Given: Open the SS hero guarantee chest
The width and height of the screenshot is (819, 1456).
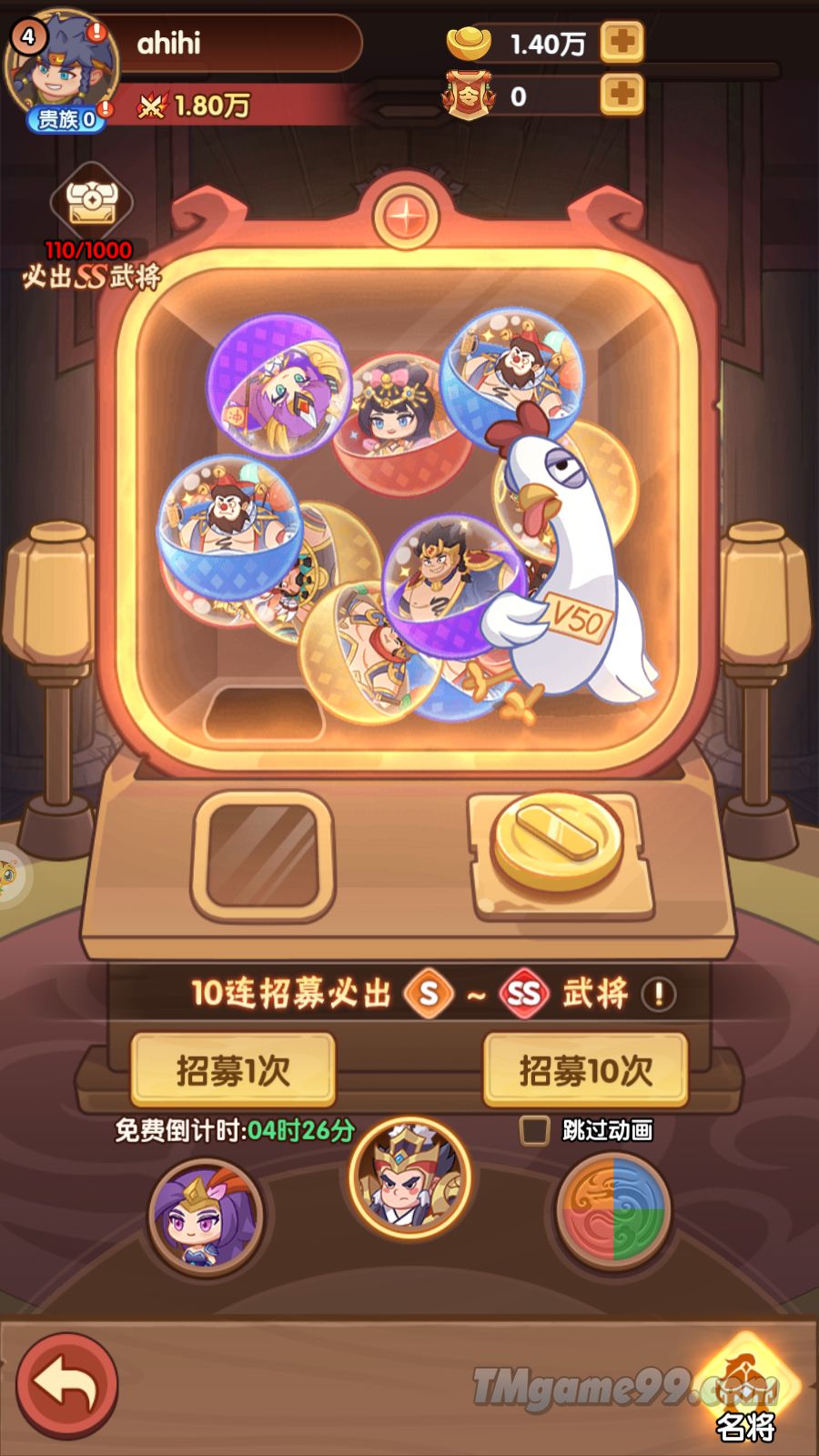Looking at the screenshot, I should (x=90, y=202).
